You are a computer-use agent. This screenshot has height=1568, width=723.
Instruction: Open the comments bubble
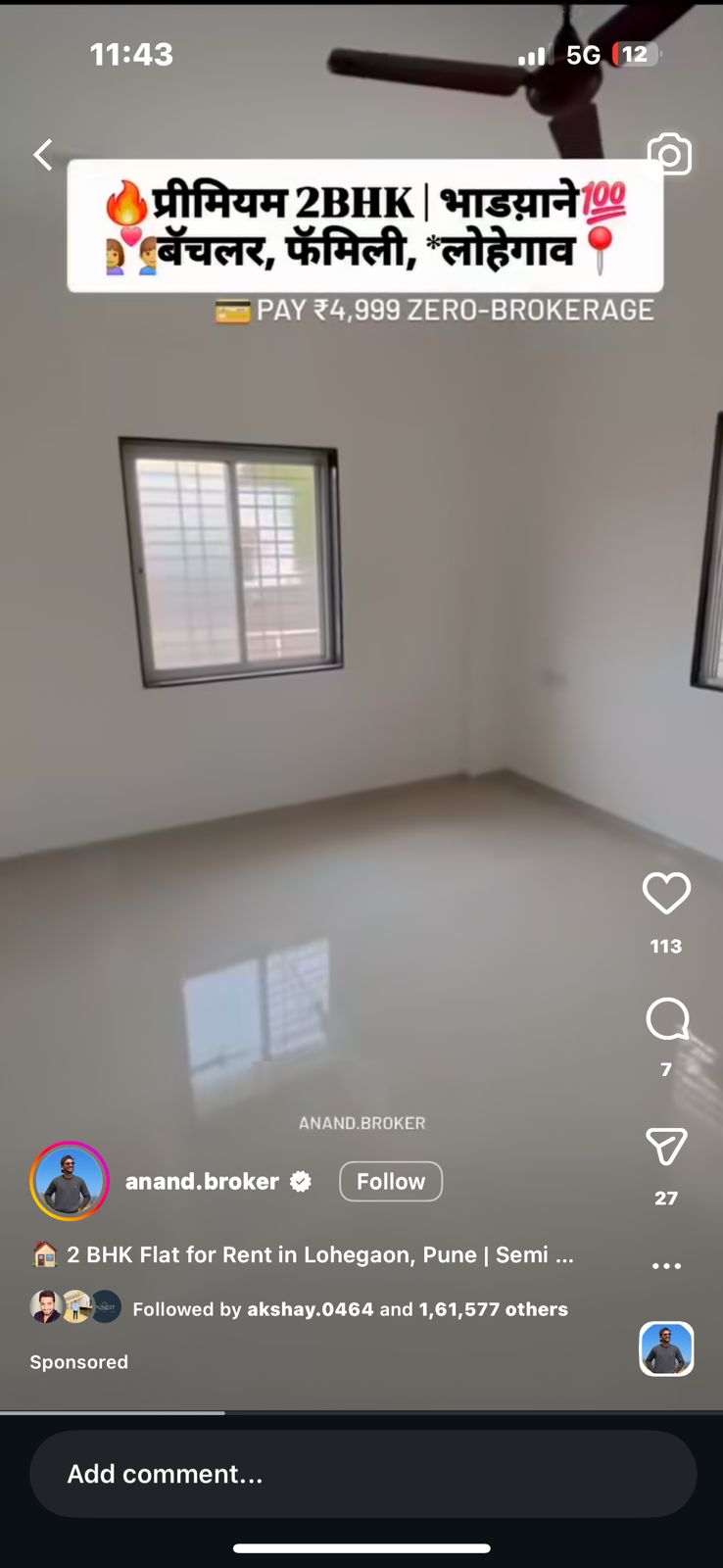(667, 1020)
